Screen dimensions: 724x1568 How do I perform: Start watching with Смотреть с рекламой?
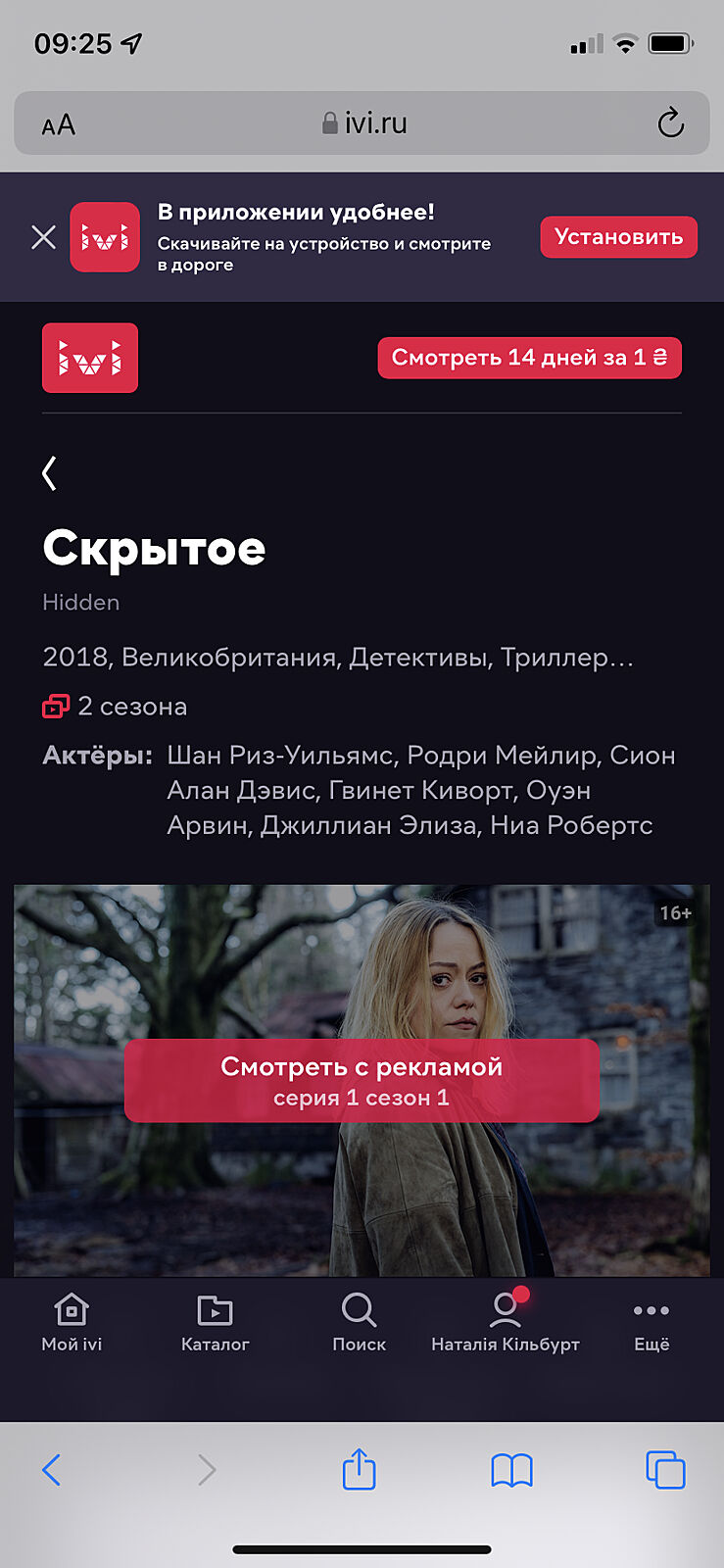click(362, 1080)
